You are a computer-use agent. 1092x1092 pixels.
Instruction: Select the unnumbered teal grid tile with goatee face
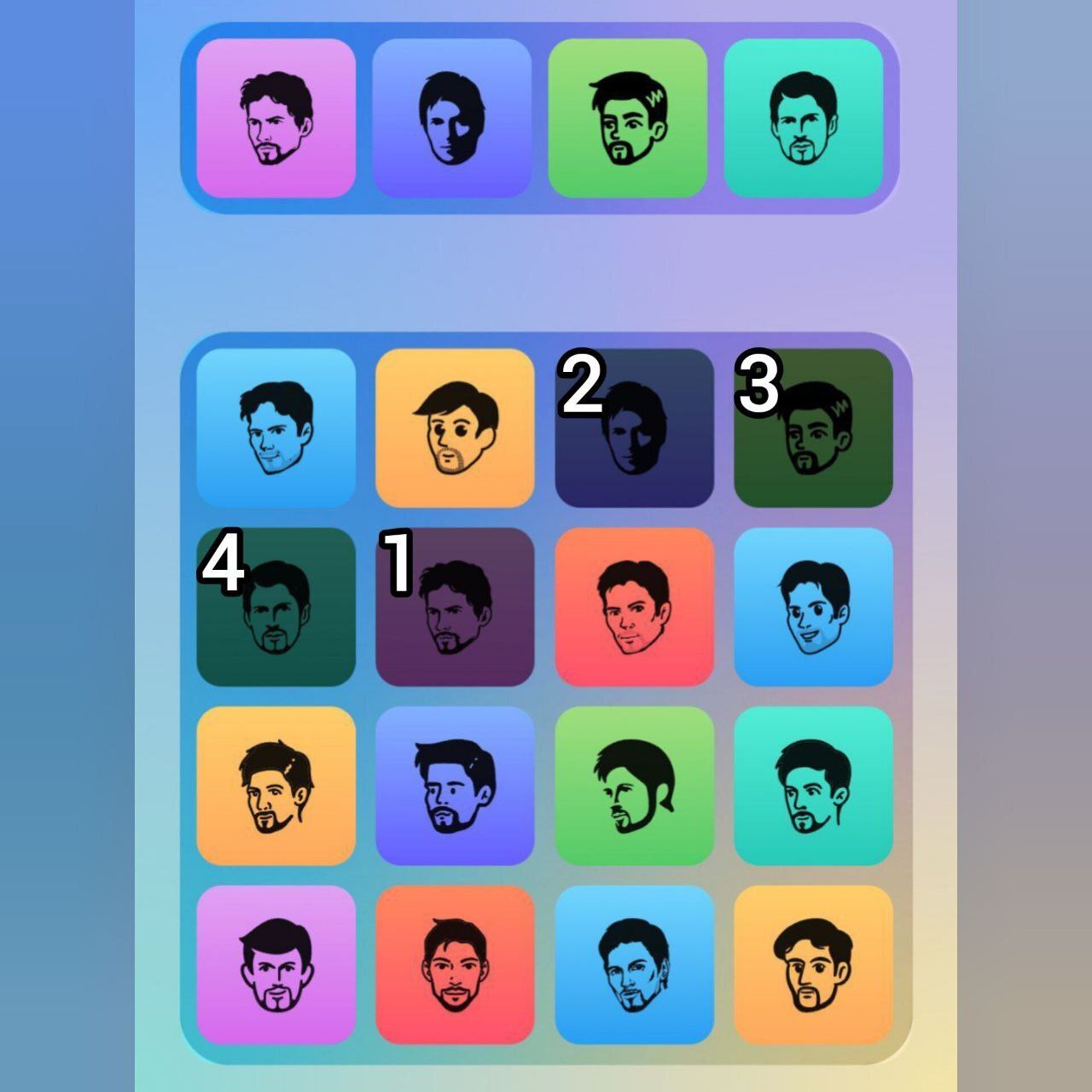tap(813, 786)
